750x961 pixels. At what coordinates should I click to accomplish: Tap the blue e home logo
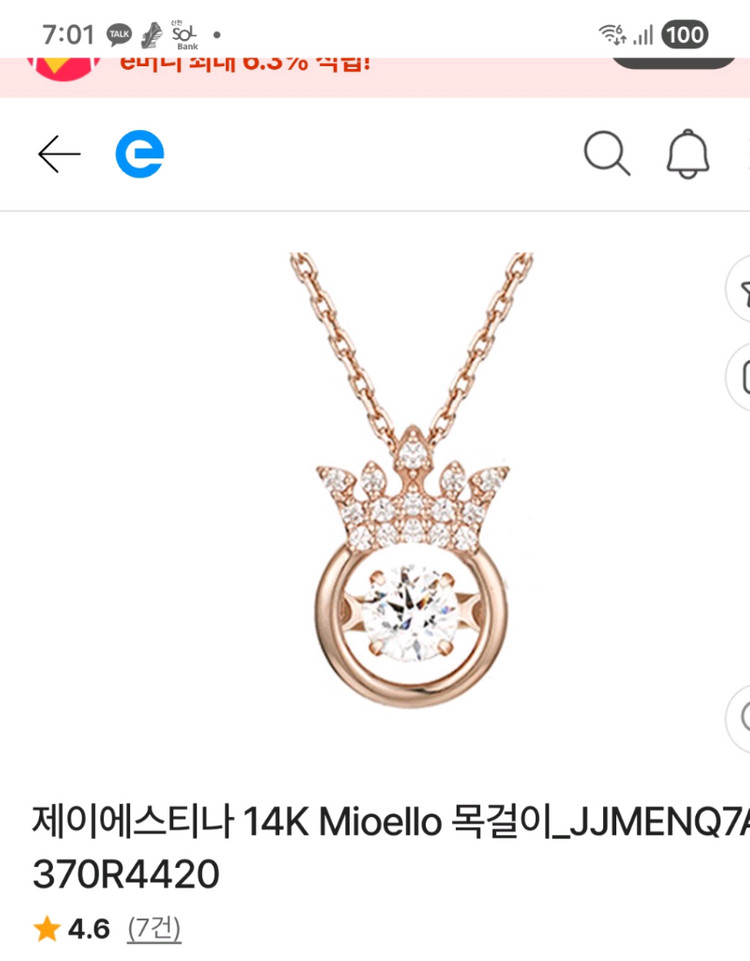(x=140, y=154)
